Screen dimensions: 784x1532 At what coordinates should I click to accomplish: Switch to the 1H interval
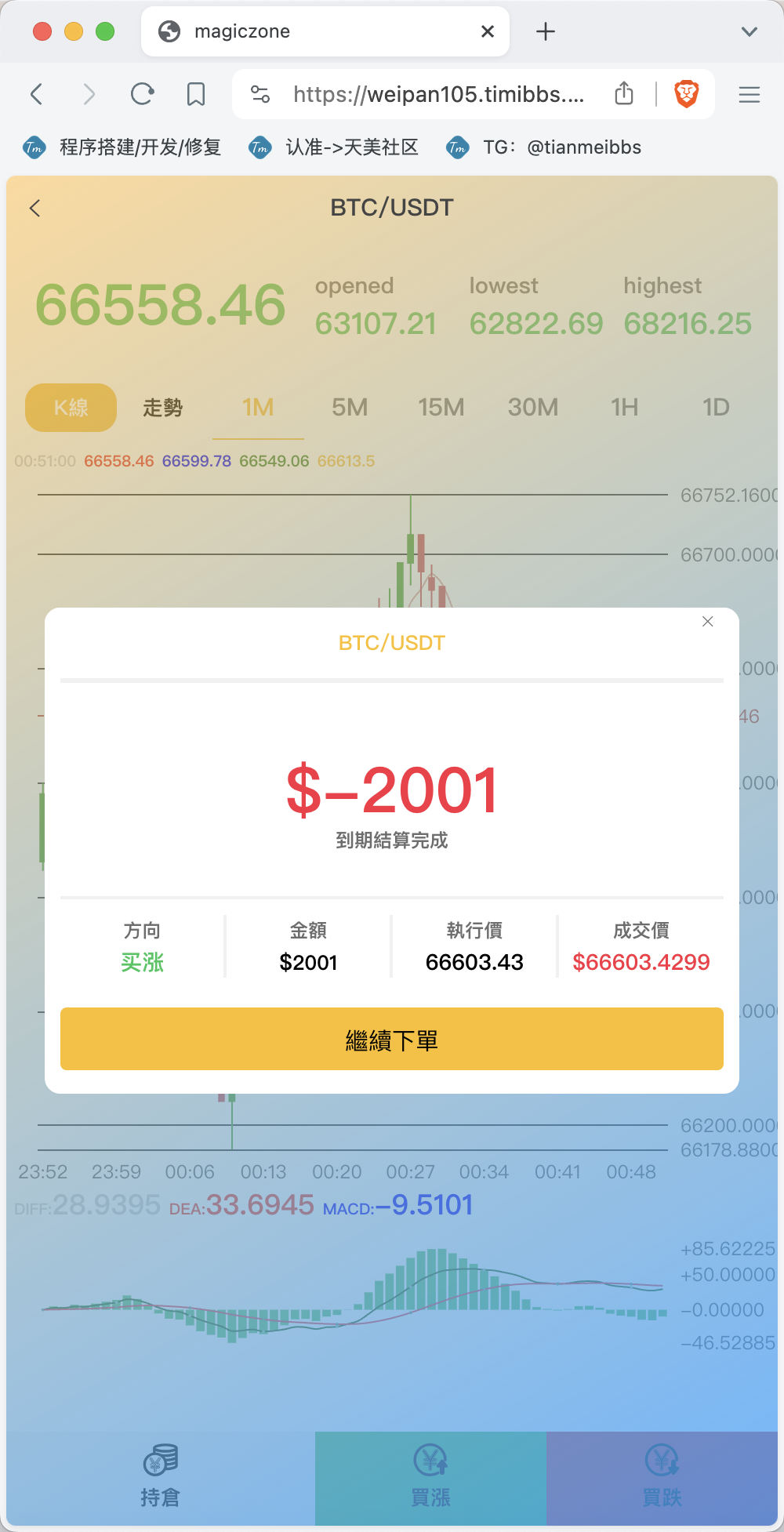625,408
